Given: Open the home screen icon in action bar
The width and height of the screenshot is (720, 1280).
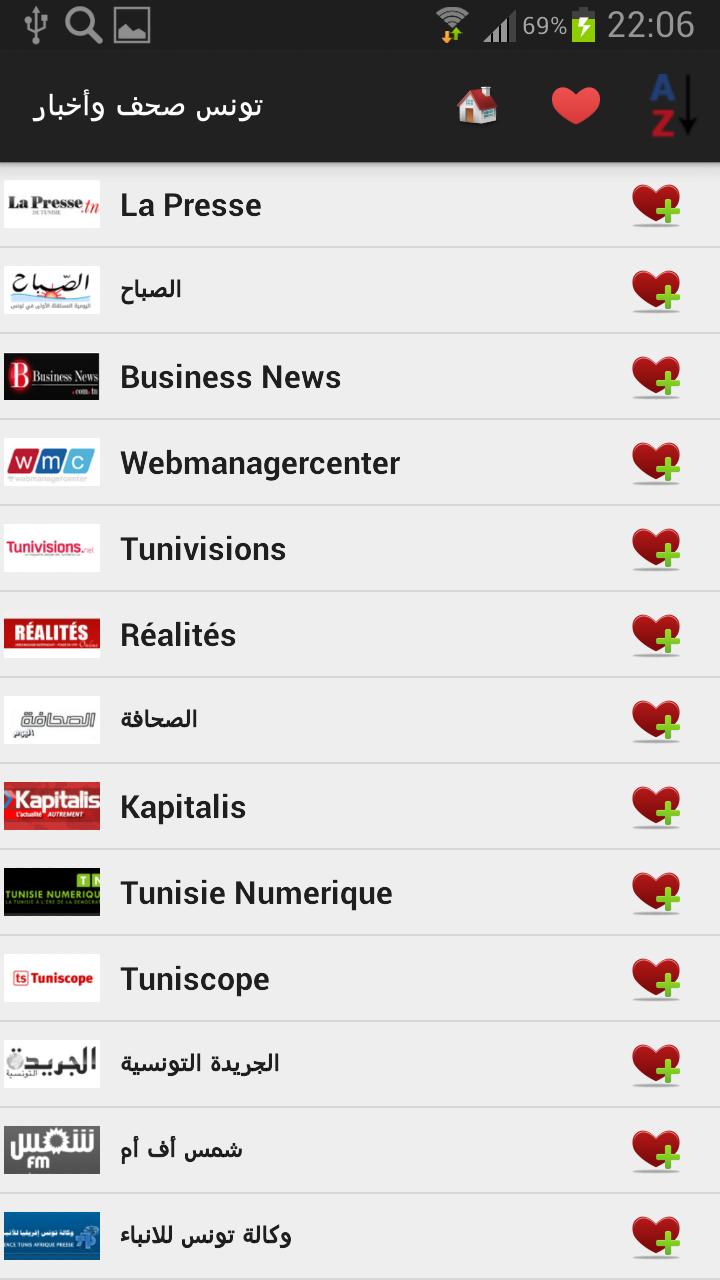Looking at the screenshot, I should (477, 105).
